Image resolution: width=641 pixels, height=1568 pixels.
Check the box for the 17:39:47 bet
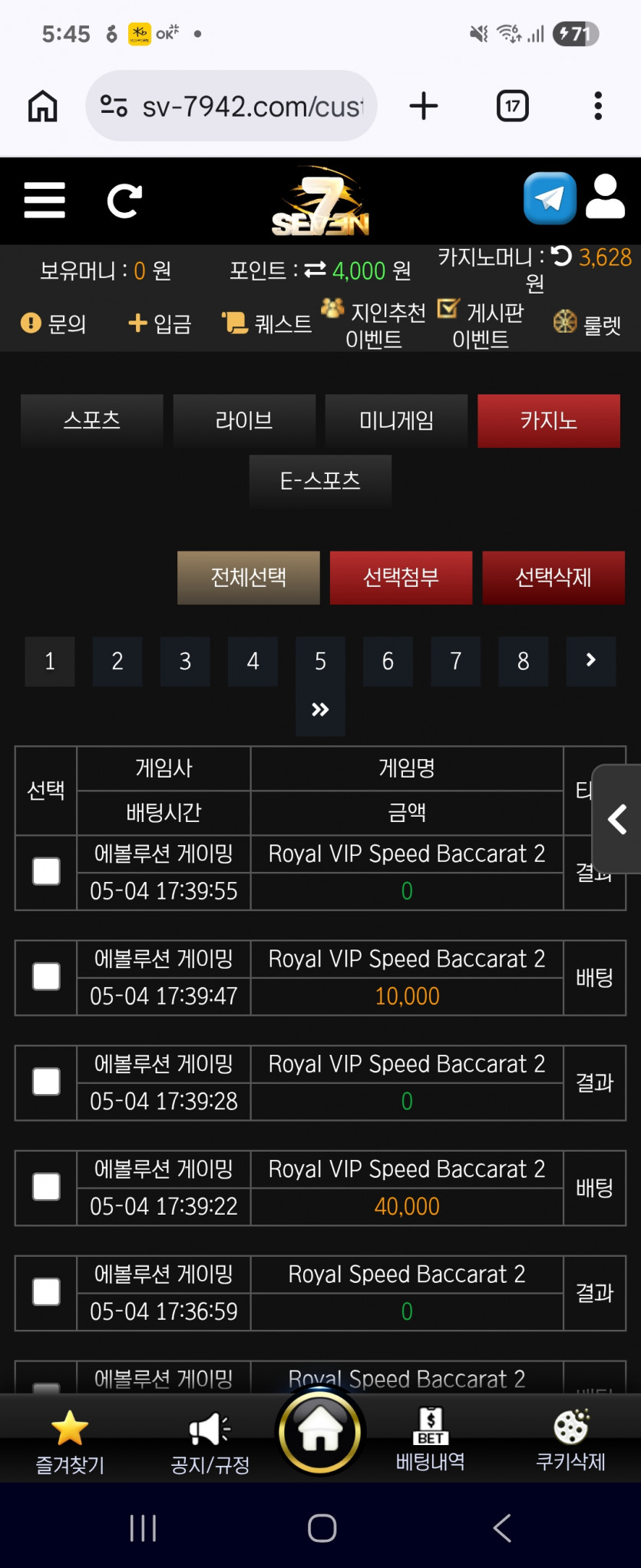47,977
